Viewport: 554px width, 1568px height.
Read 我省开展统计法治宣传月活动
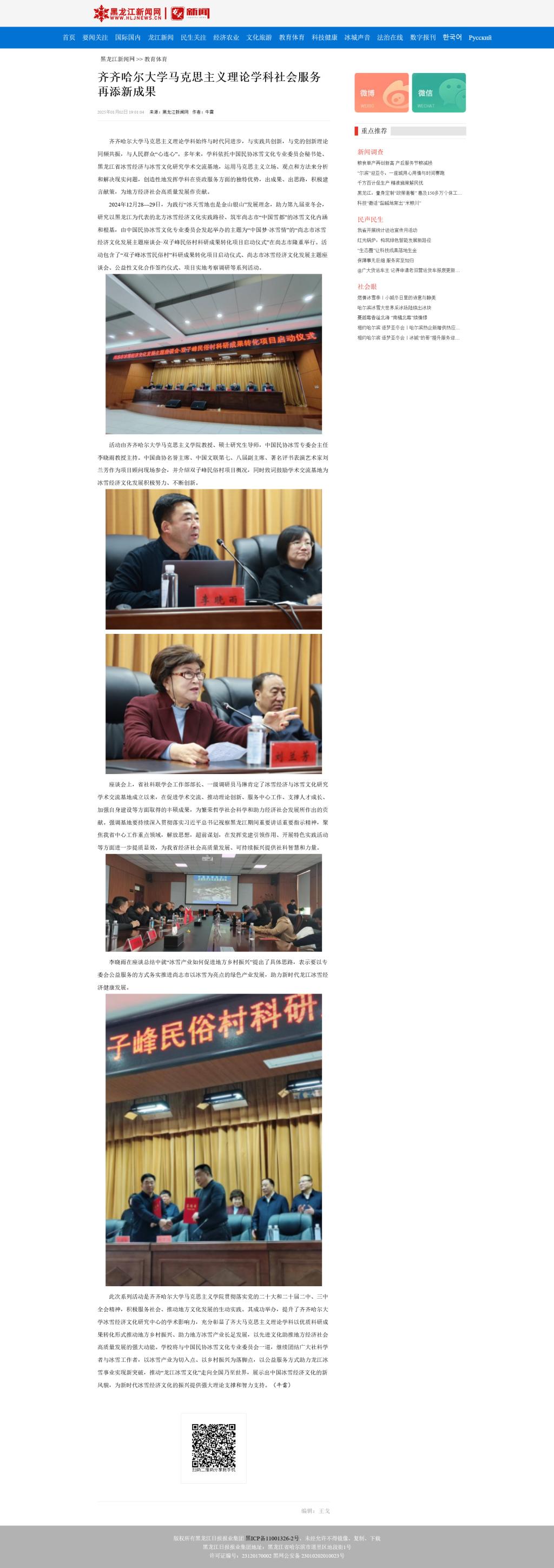pyautogui.click(x=387, y=230)
